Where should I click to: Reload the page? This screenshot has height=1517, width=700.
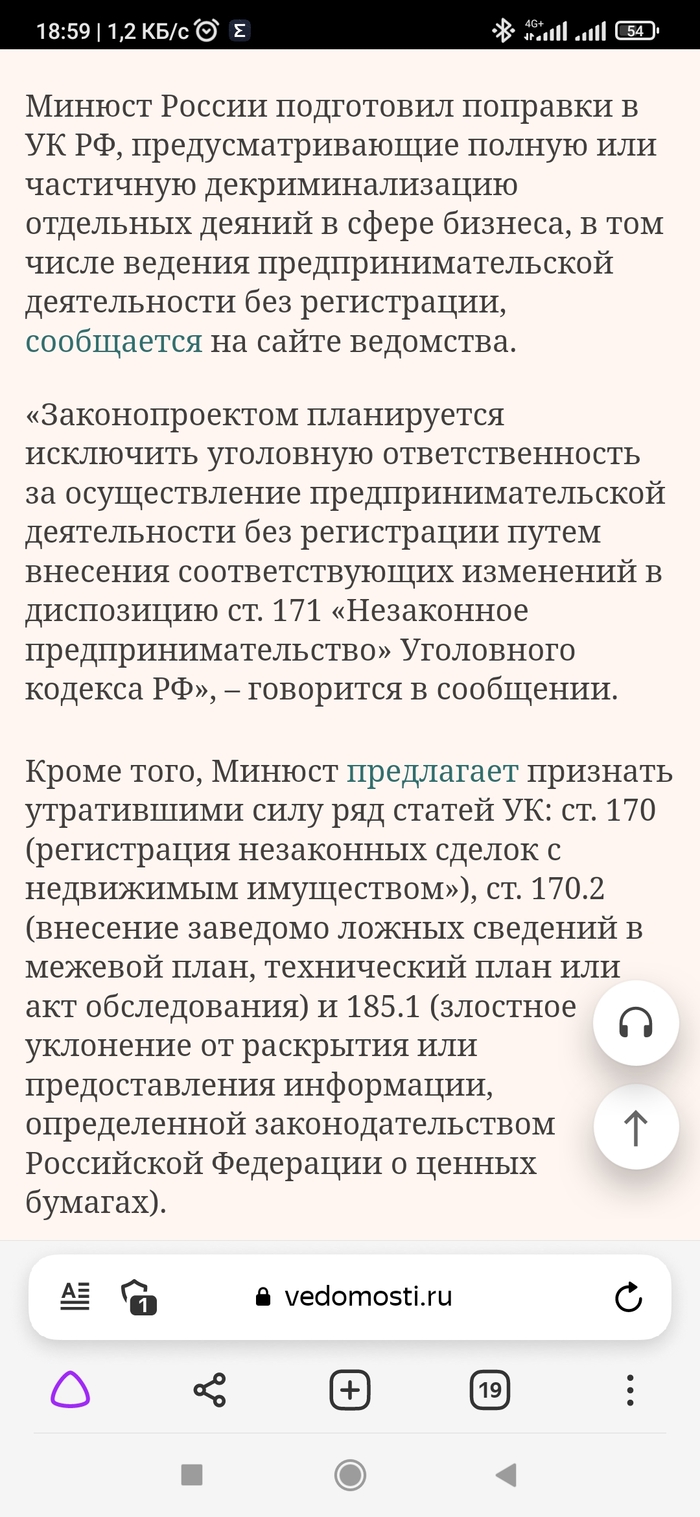628,1298
